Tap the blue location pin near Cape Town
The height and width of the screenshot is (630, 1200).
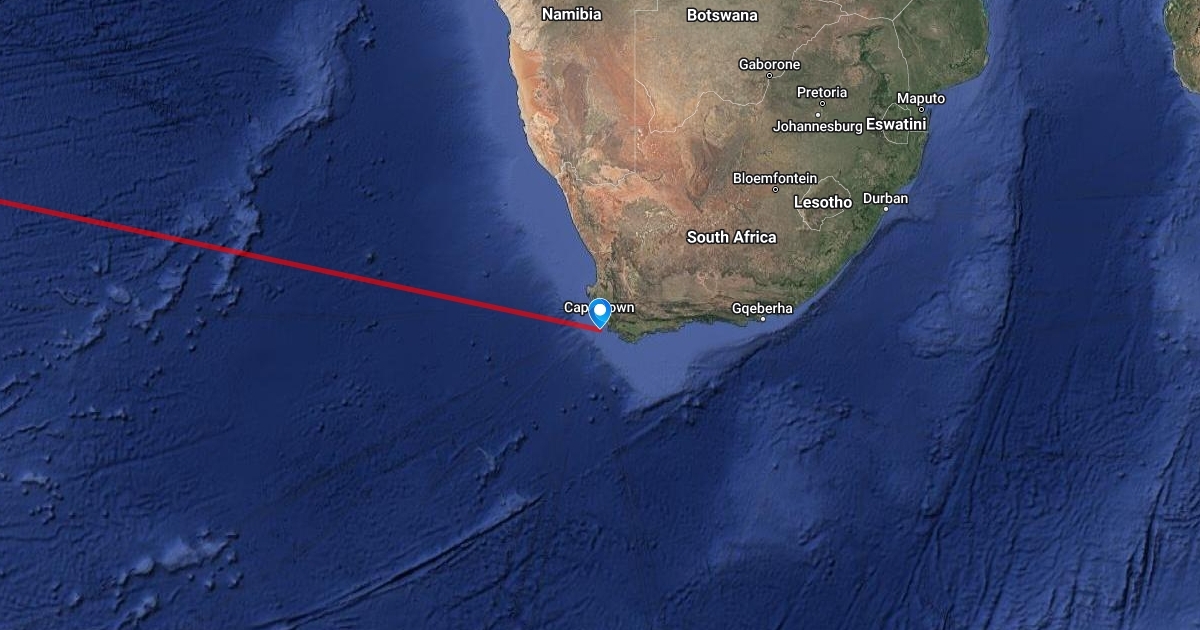(599, 312)
